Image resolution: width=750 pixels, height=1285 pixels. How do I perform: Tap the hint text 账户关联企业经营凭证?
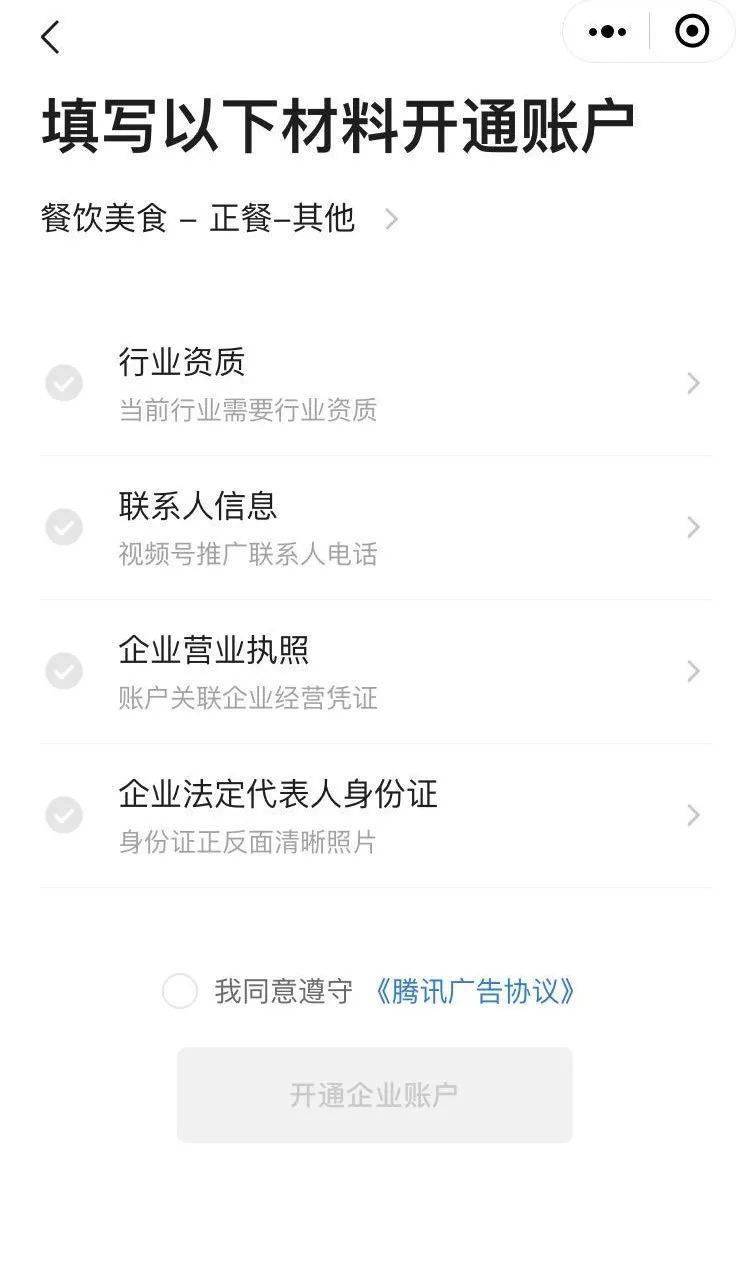click(x=247, y=699)
